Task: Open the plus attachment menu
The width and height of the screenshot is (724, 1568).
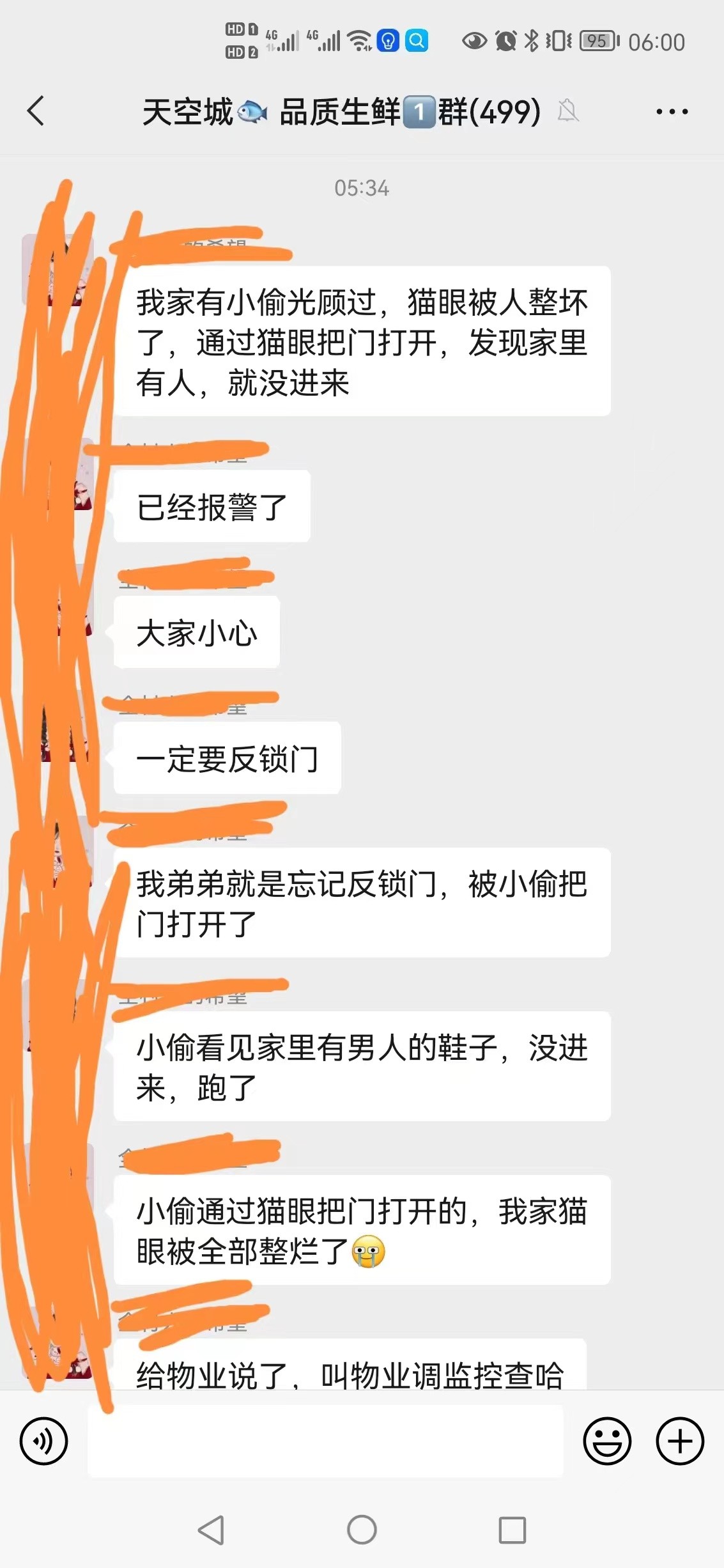Action: 680,1441
